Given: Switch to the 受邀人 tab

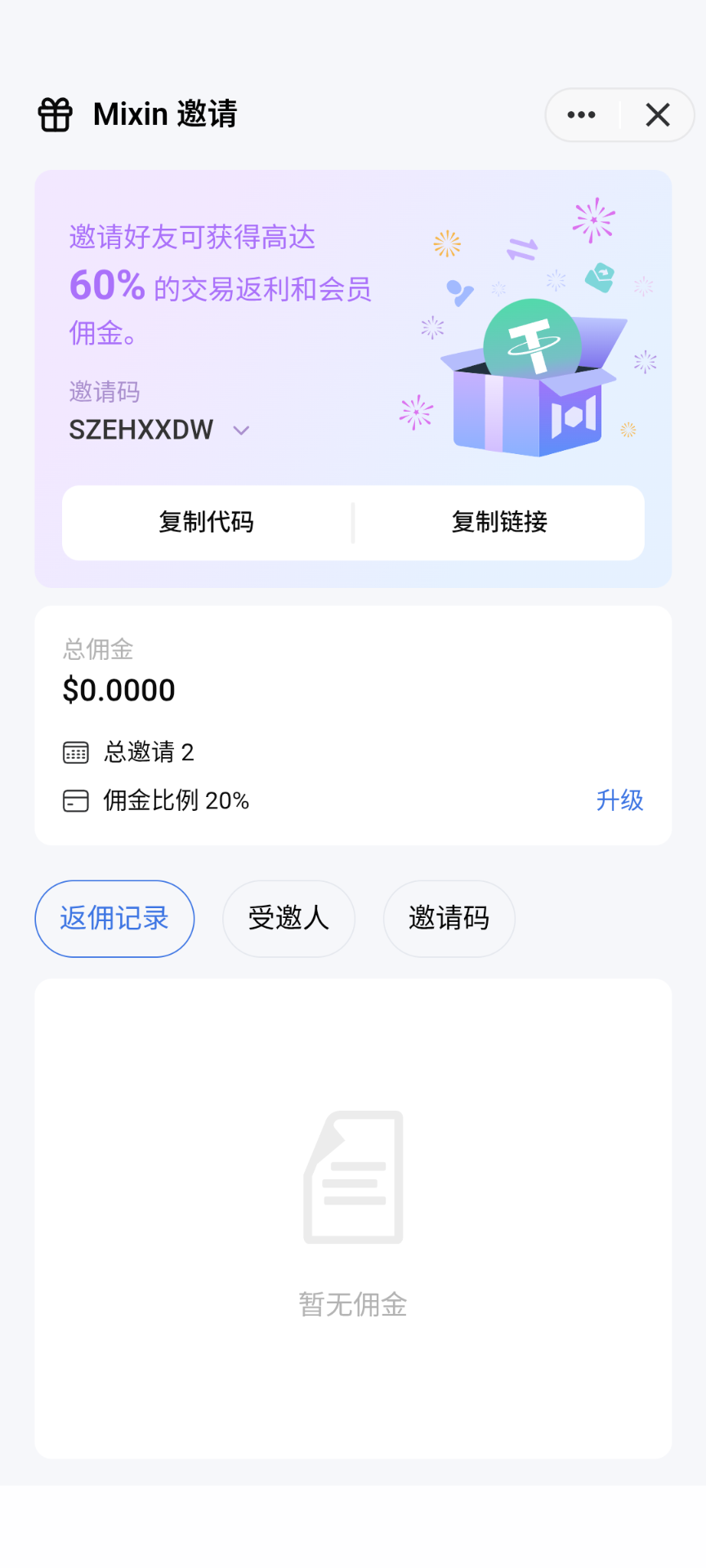Looking at the screenshot, I should [288, 919].
